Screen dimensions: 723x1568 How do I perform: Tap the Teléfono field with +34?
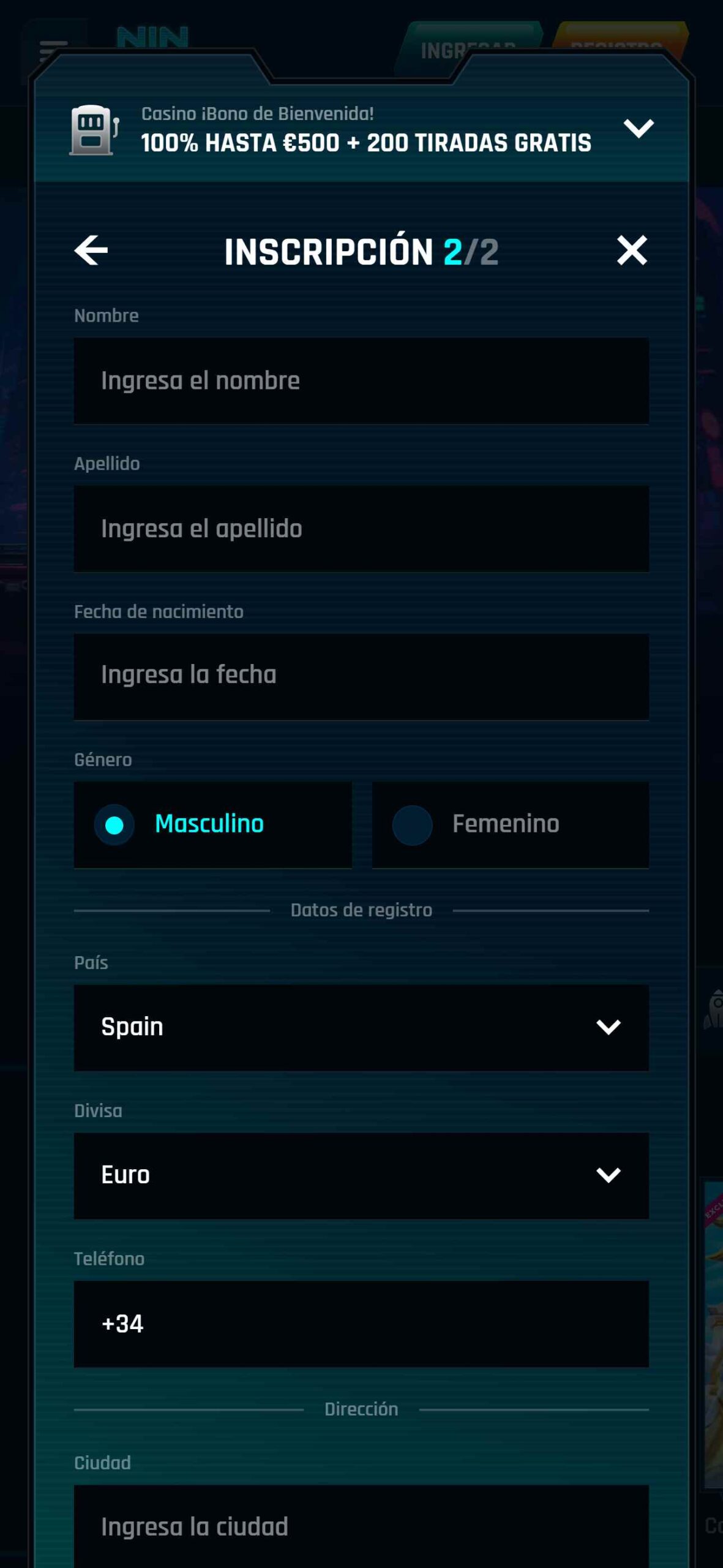[361, 1324]
